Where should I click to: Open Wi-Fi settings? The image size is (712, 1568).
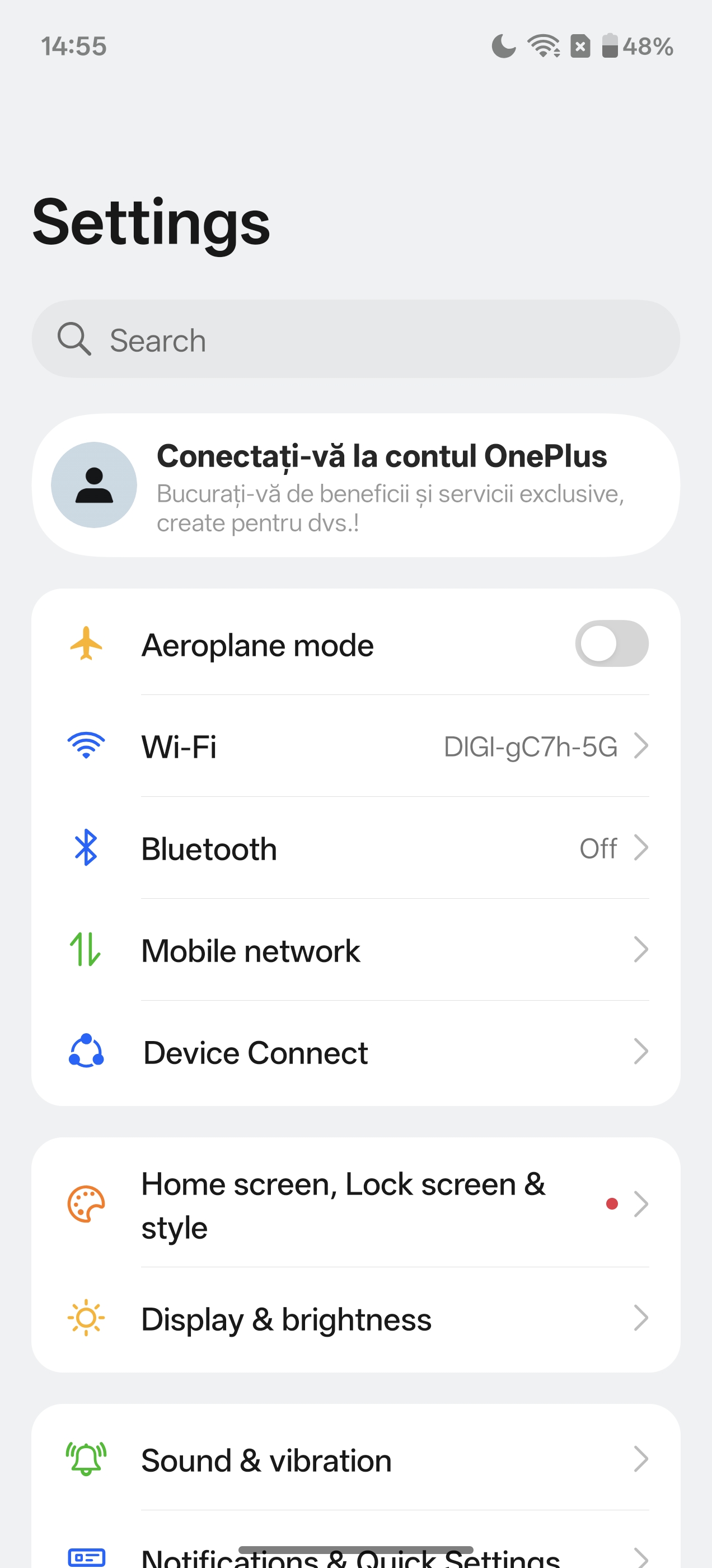(355, 746)
